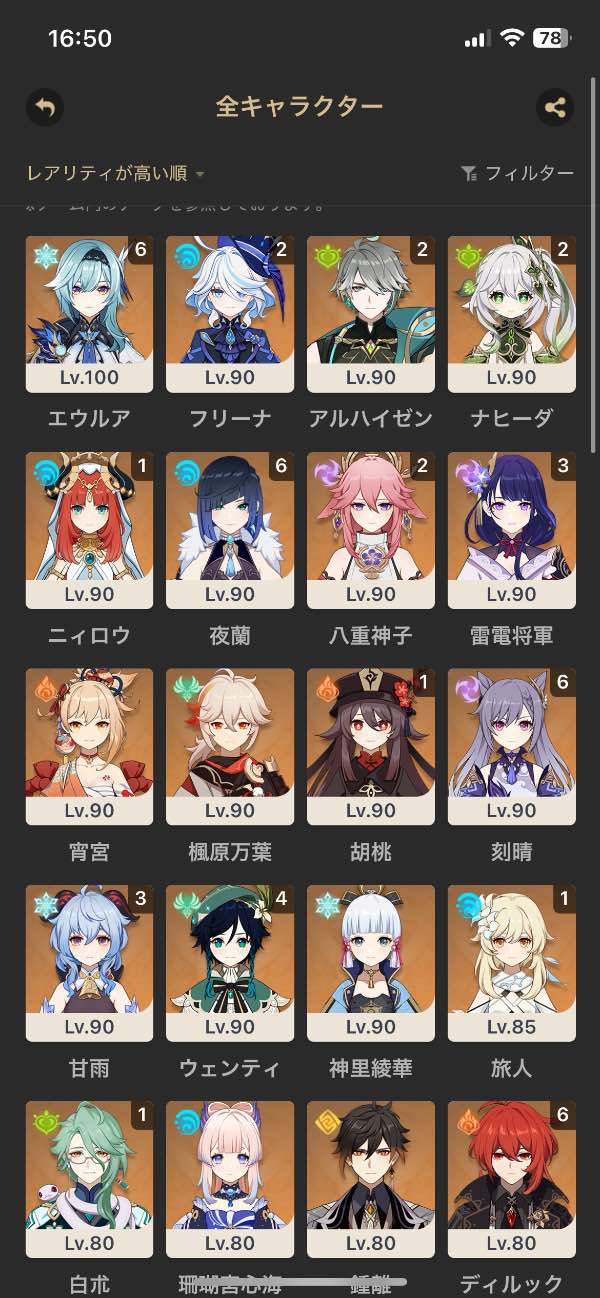The height and width of the screenshot is (1298, 600).
Task: Open the フィルター options
Action: click(x=518, y=174)
